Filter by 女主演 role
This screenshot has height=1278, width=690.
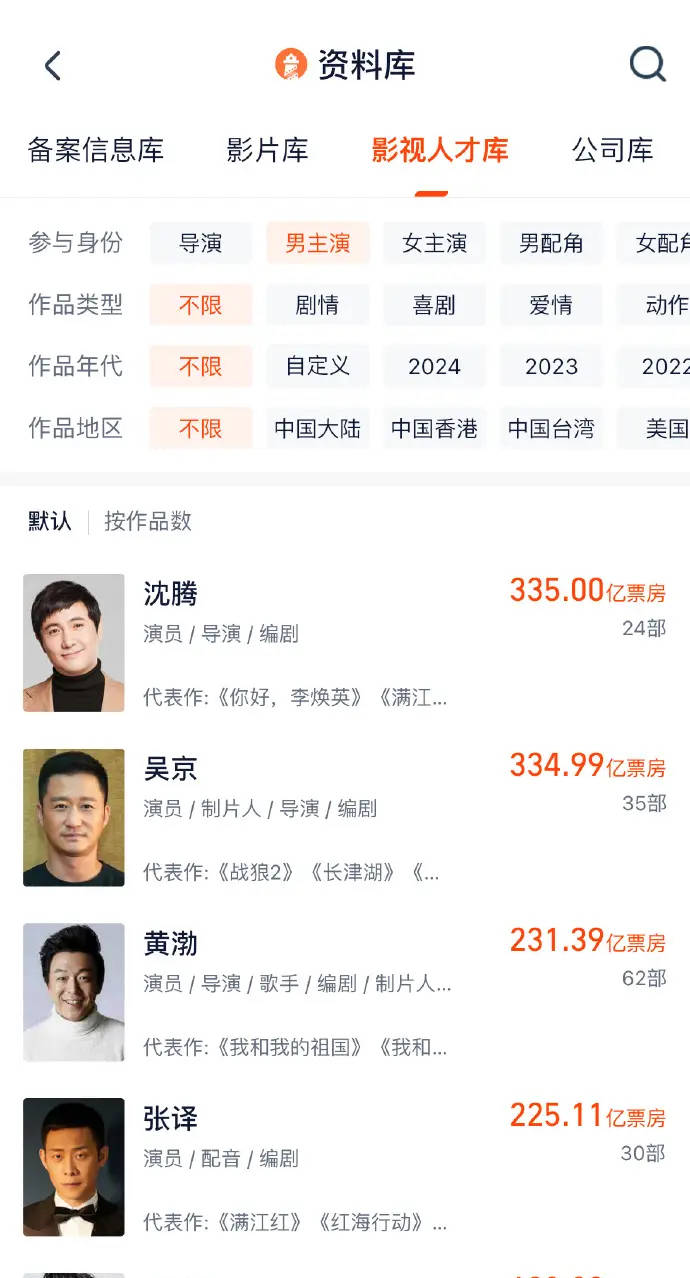[434, 243]
